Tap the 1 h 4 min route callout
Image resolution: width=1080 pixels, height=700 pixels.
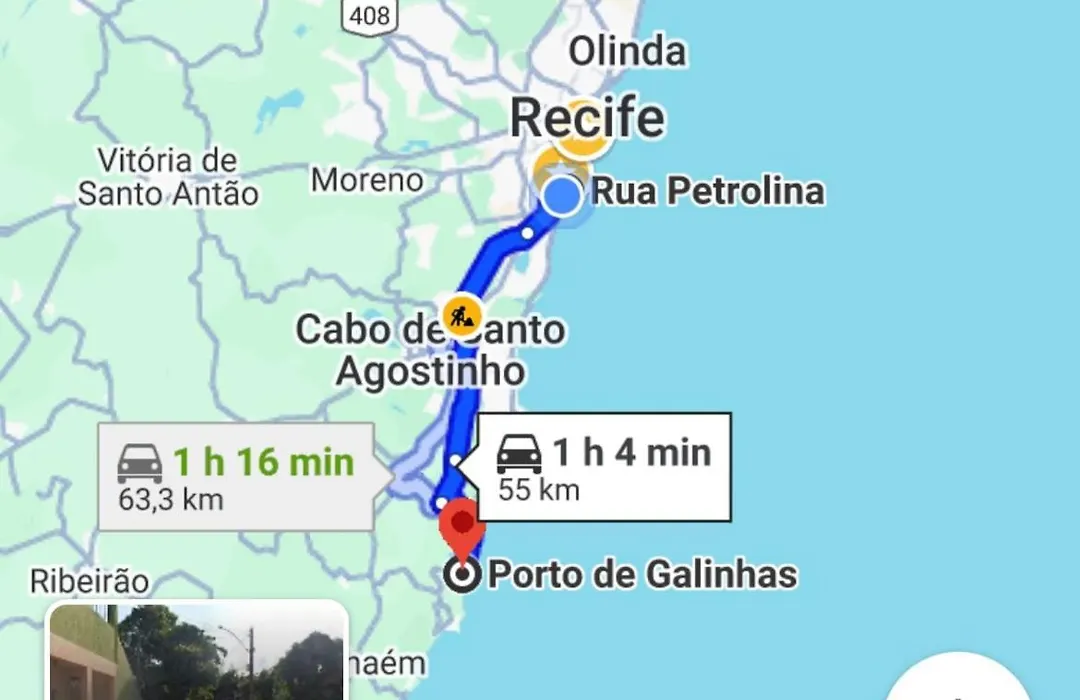pyautogui.click(x=604, y=467)
